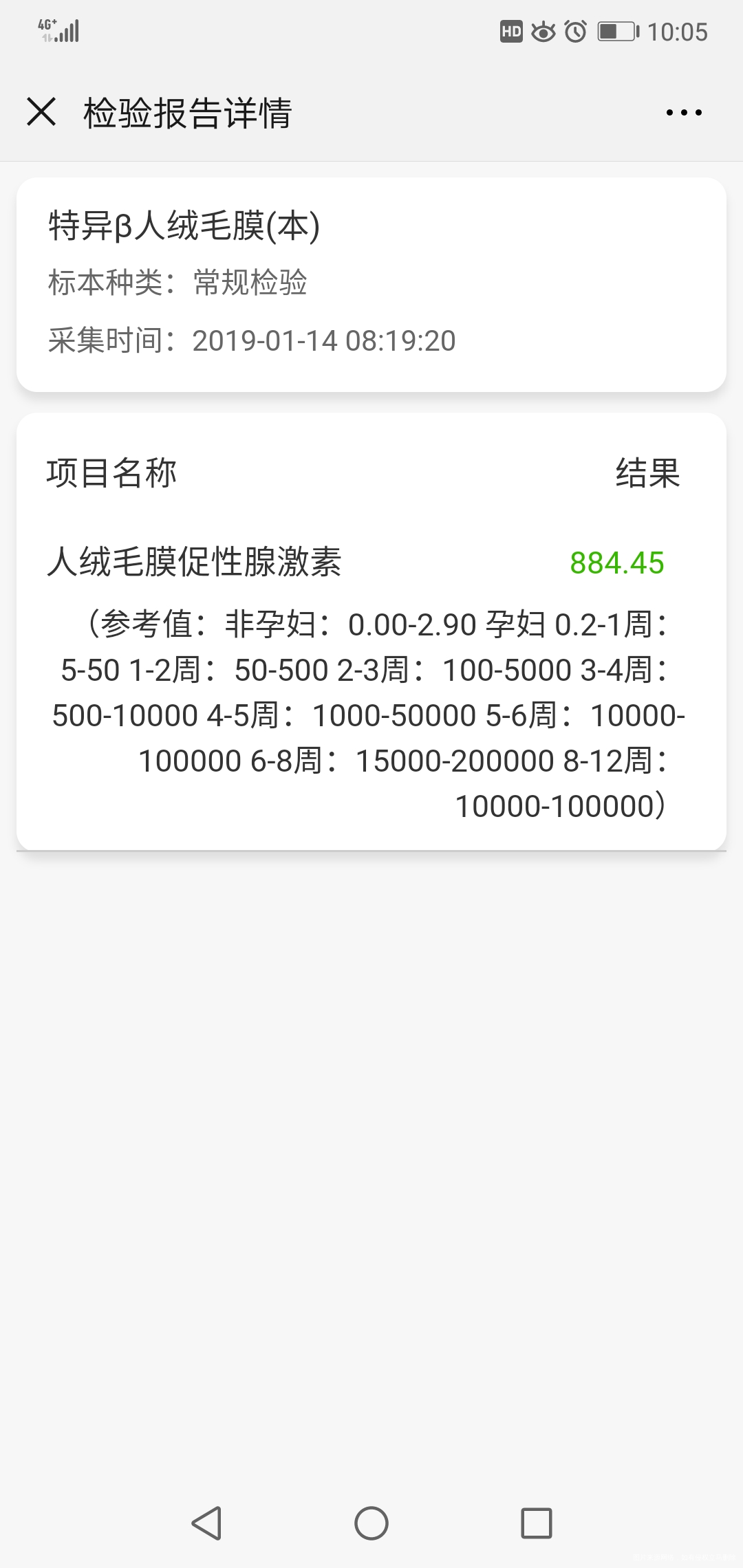Tap the 结果 column header
The image size is (743, 1568).
pos(648,473)
